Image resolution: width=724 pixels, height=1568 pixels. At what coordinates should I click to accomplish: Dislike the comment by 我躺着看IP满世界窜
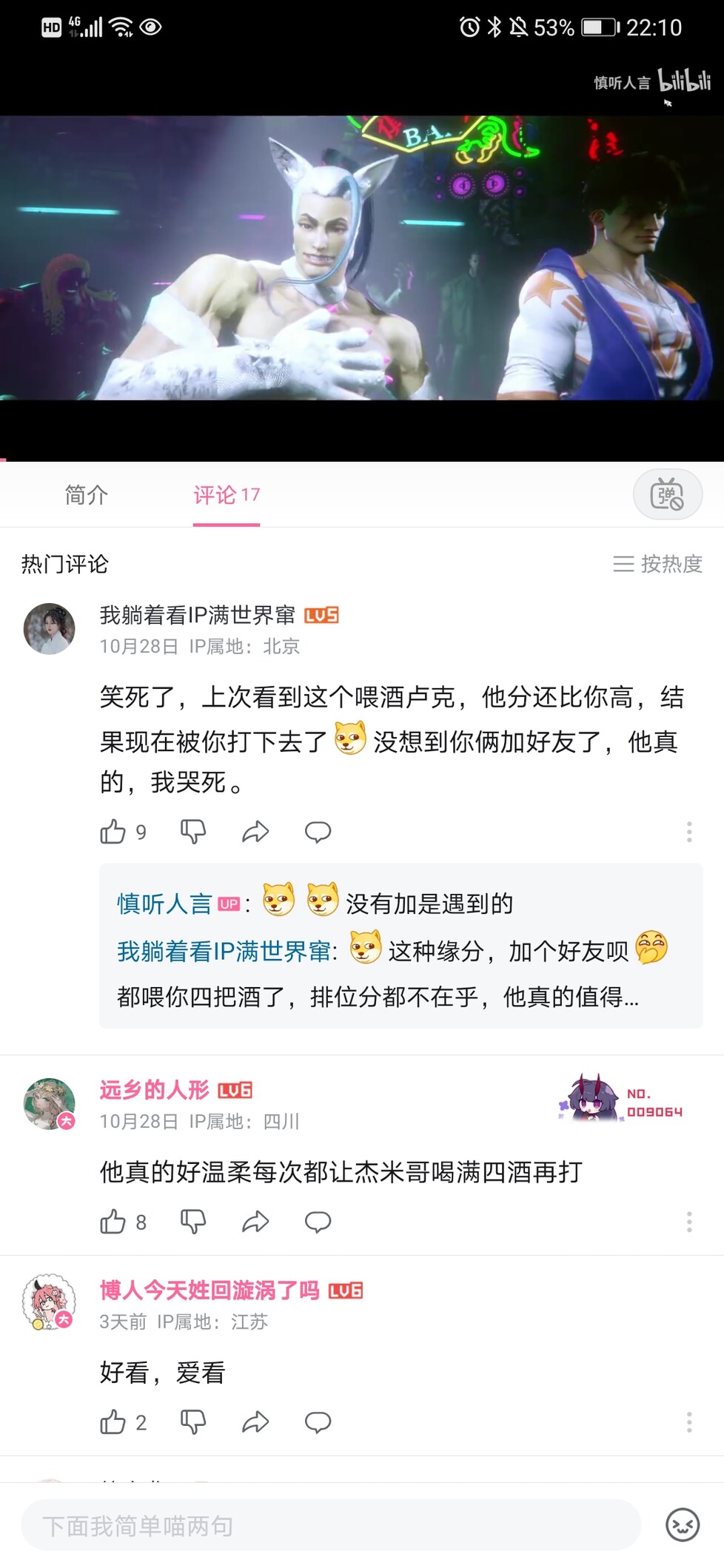pyautogui.click(x=193, y=832)
